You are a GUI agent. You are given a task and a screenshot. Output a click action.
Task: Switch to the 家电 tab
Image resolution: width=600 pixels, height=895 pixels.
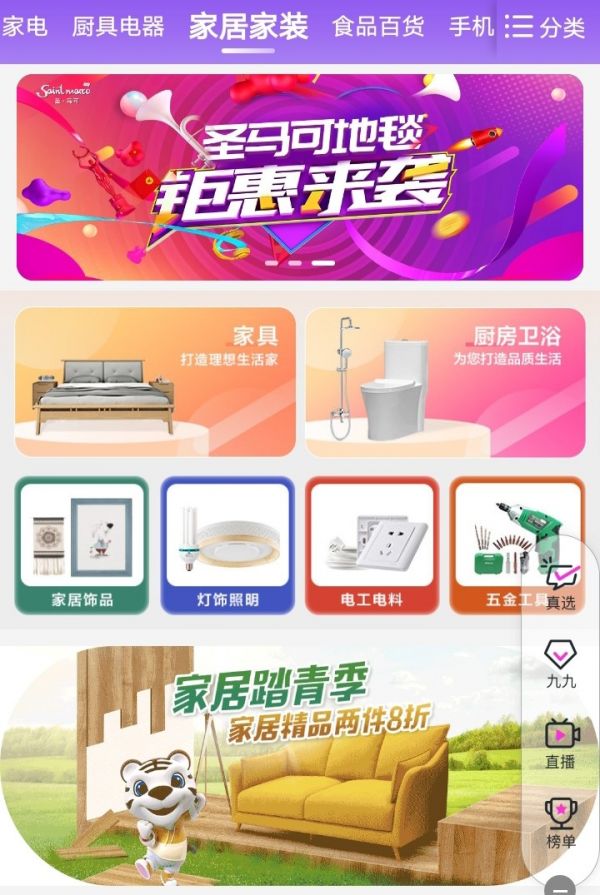tap(24, 26)
